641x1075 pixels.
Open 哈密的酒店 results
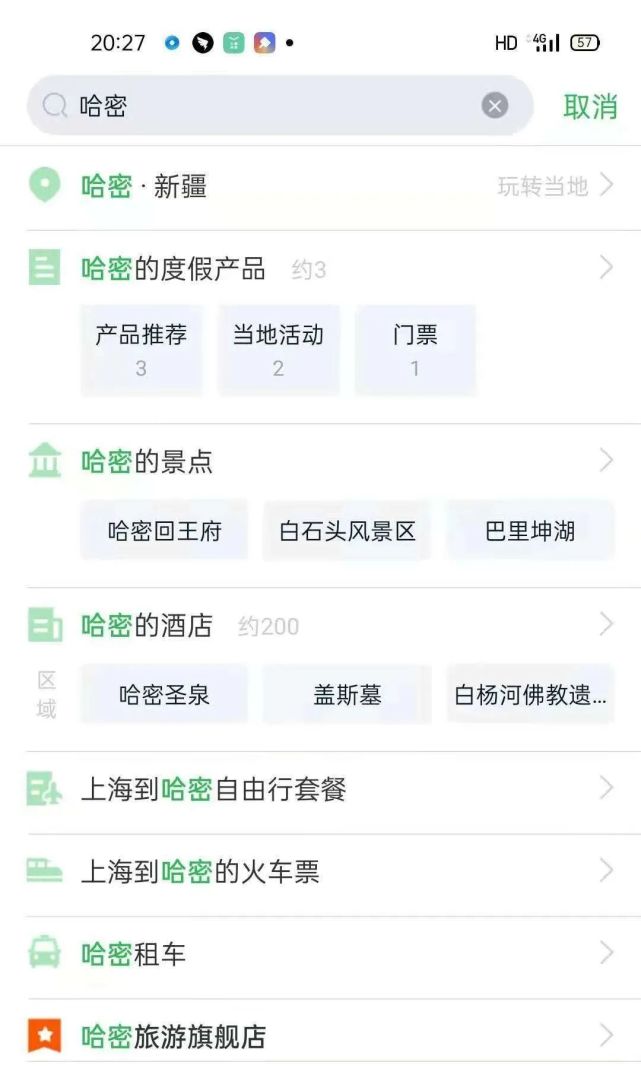(x=320, y=626)
